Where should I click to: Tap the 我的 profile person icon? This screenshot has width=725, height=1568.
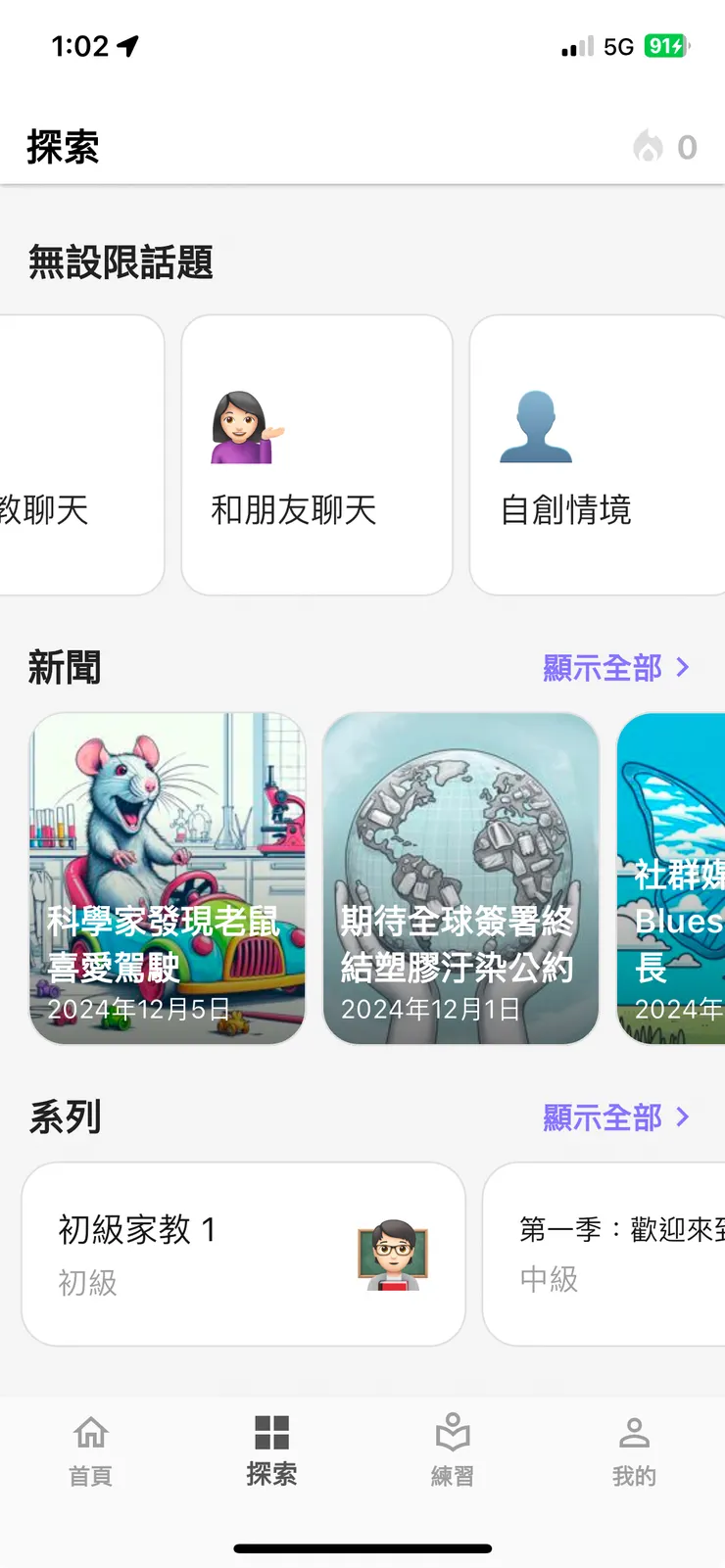pyautogui.click(x=634, y=1433)
